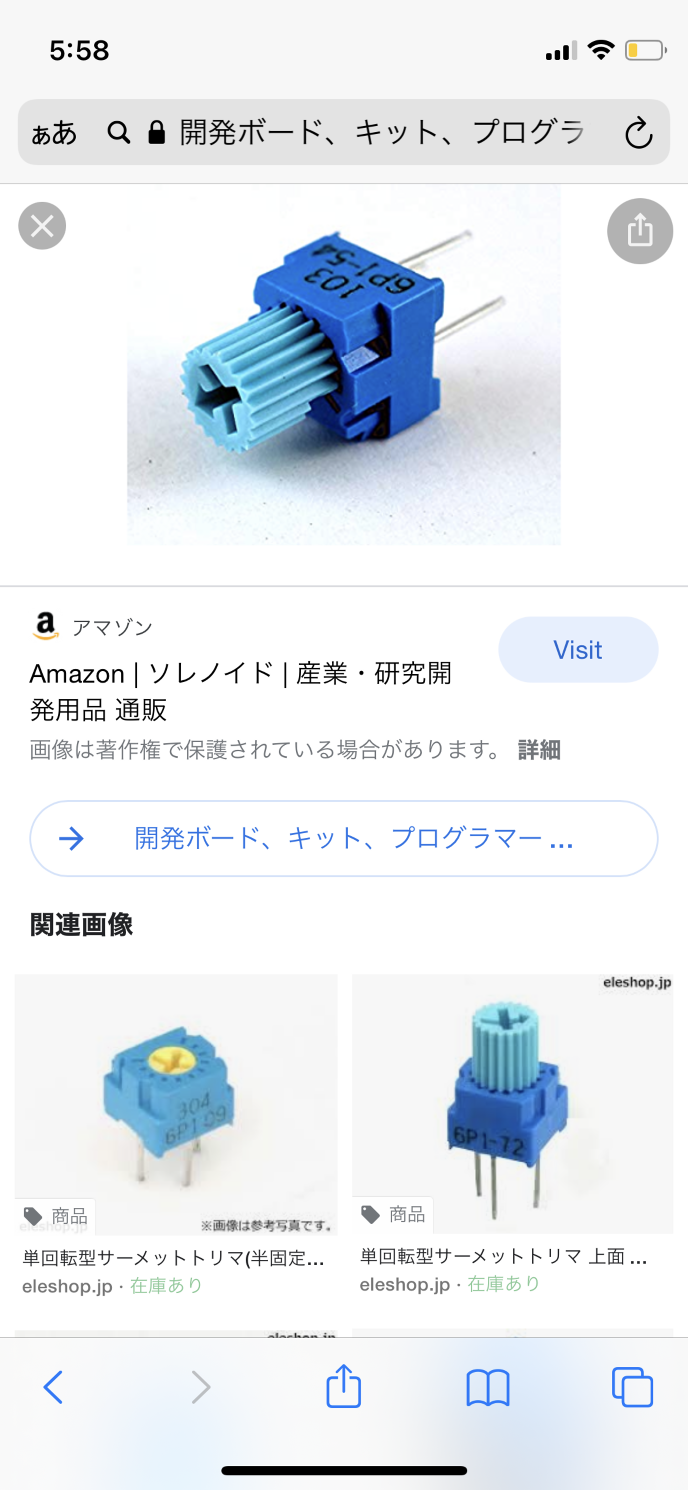Tap the Visit button for Amazon

tap(578, 650)
